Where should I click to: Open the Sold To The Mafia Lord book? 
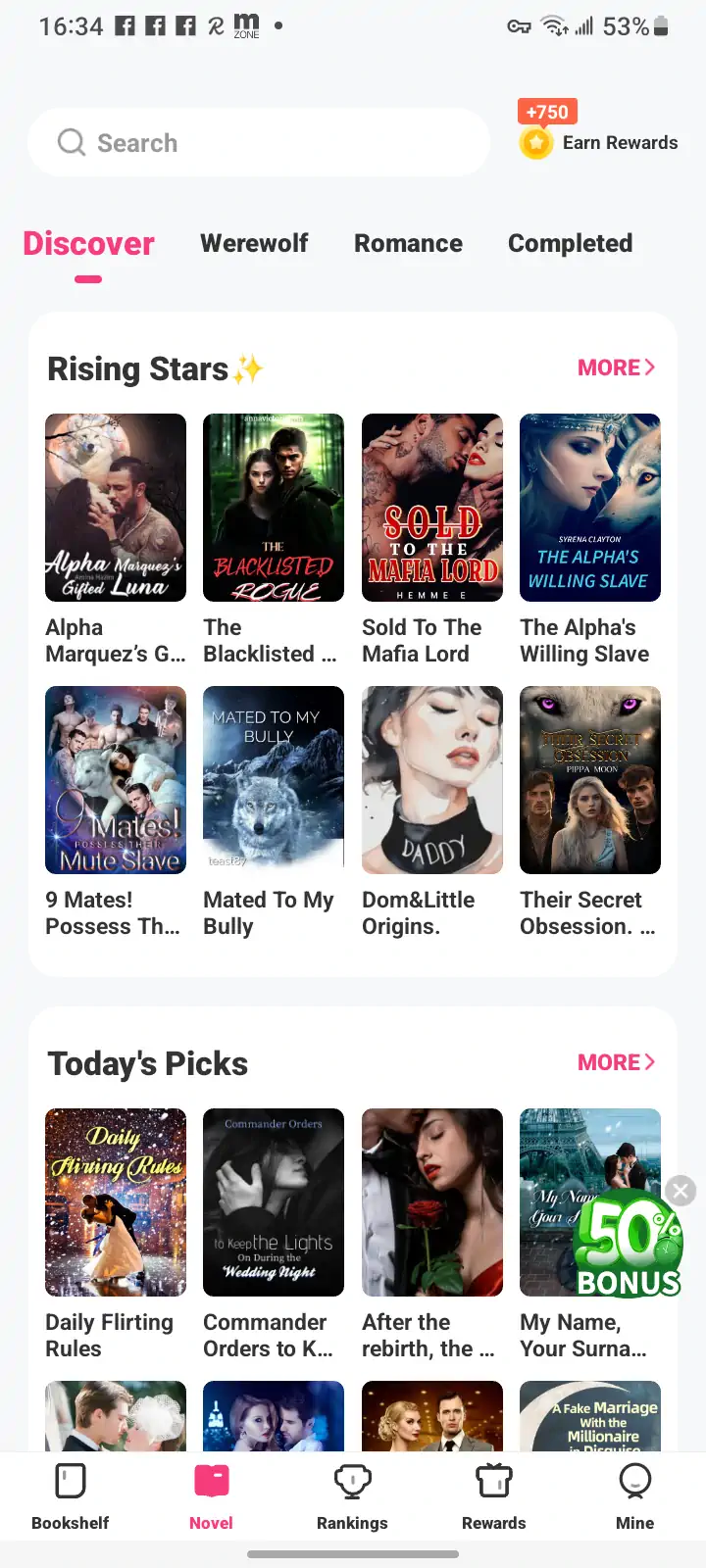click(x=431, y=508)
